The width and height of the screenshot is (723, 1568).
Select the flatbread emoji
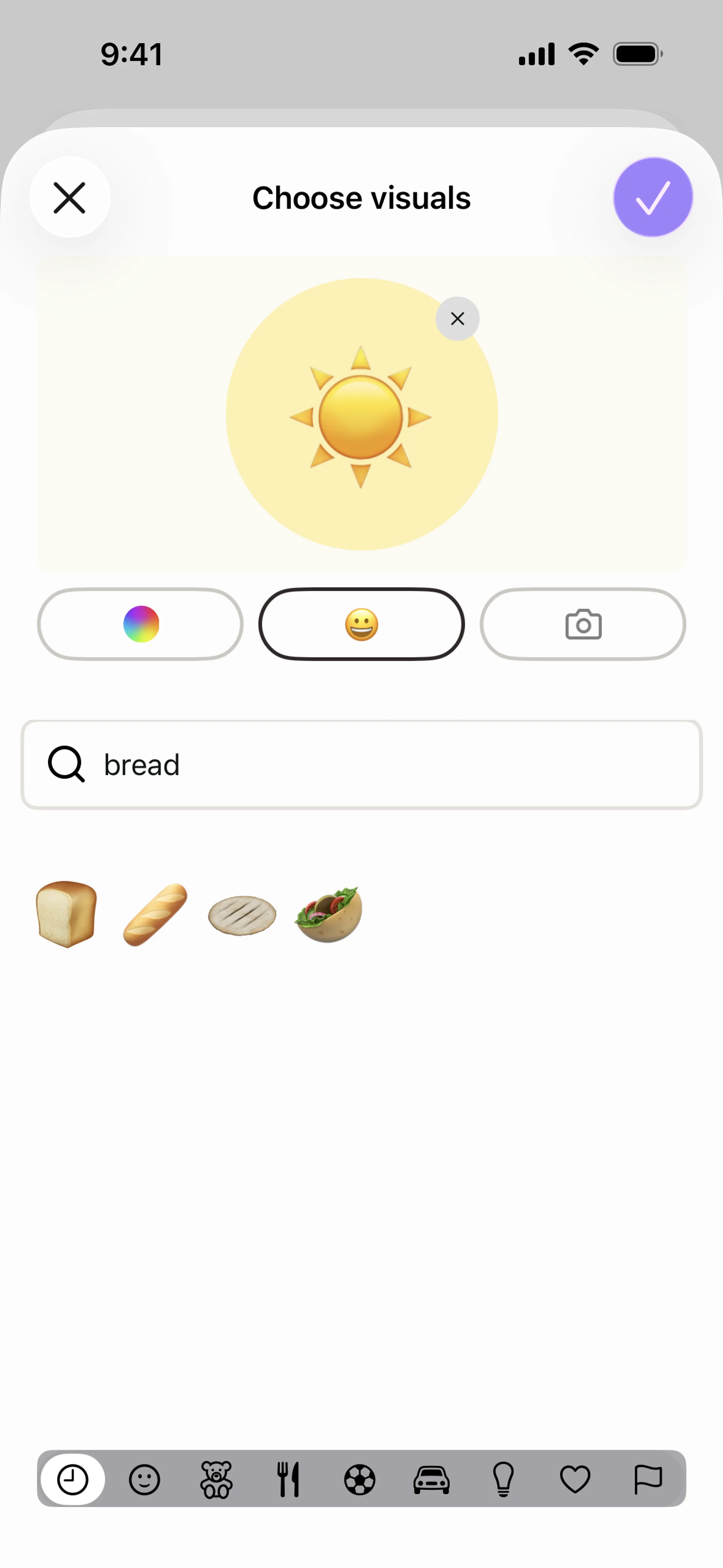click(242, 915)
